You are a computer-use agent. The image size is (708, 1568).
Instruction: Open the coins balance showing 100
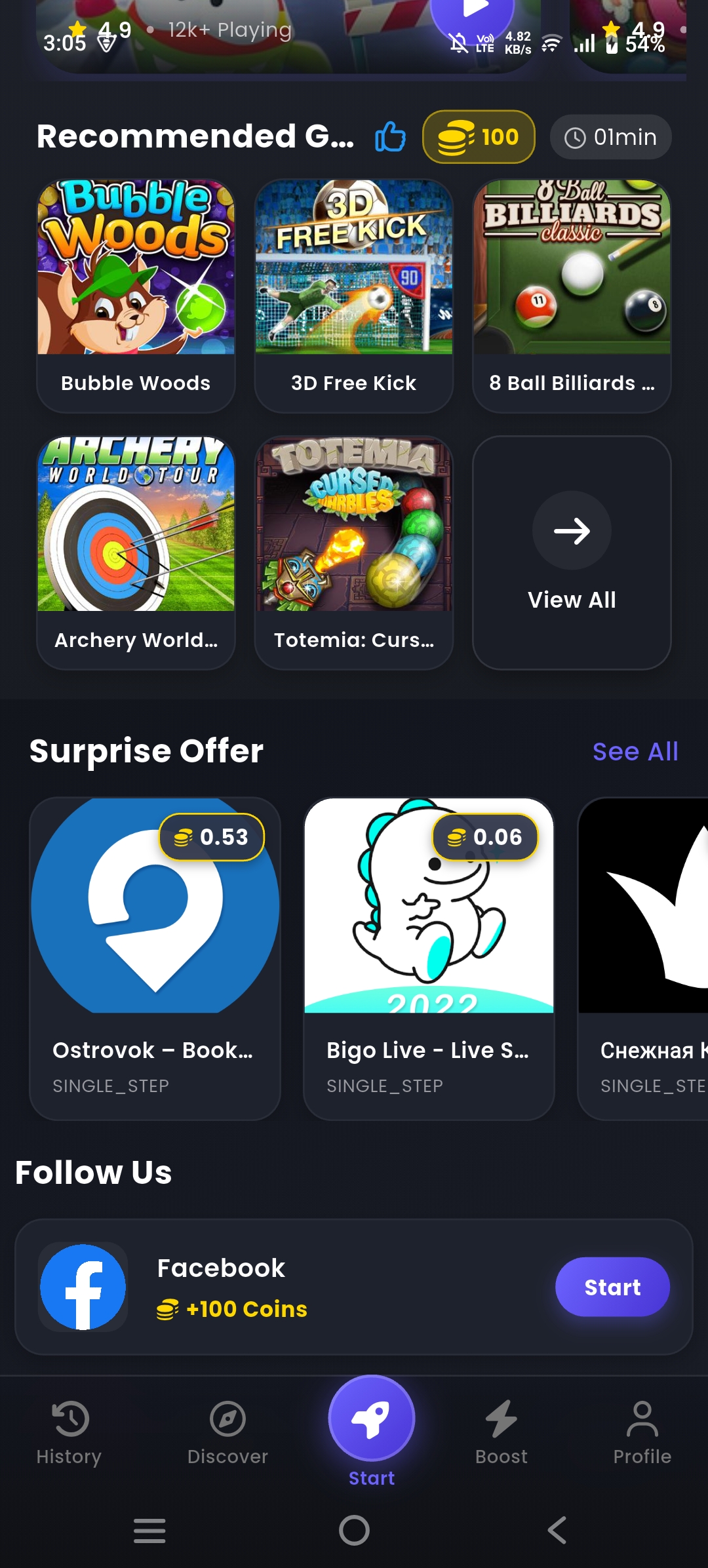(x=479, y=137)
